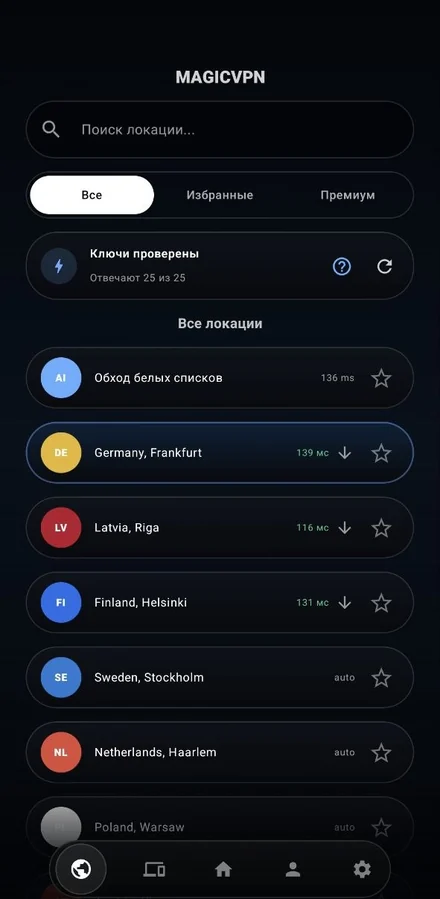
Task: Star Germany, Frankfurt as a favorite
Action: [x=381, y=453]
